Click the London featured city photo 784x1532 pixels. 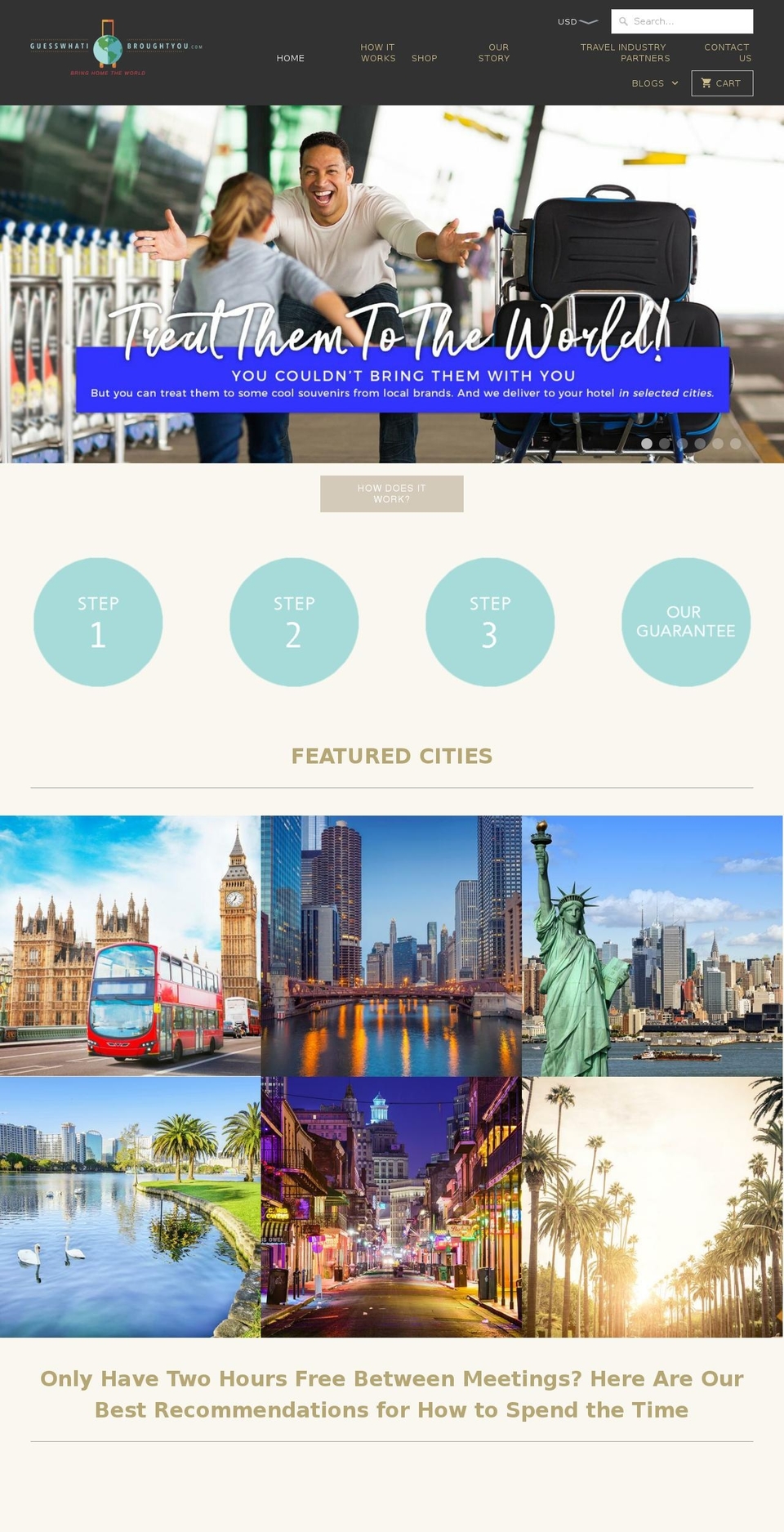point(130,940)
